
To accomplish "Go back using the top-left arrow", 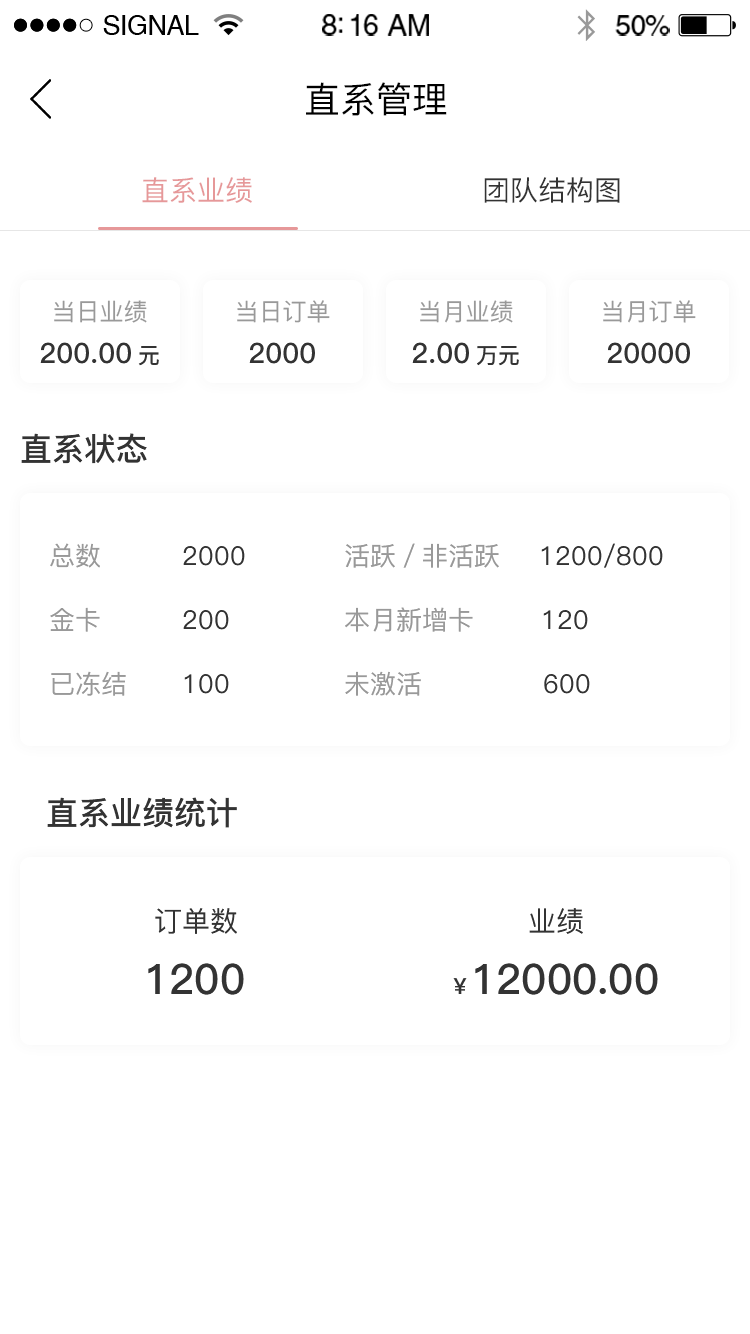I will [x=40, y=99].
